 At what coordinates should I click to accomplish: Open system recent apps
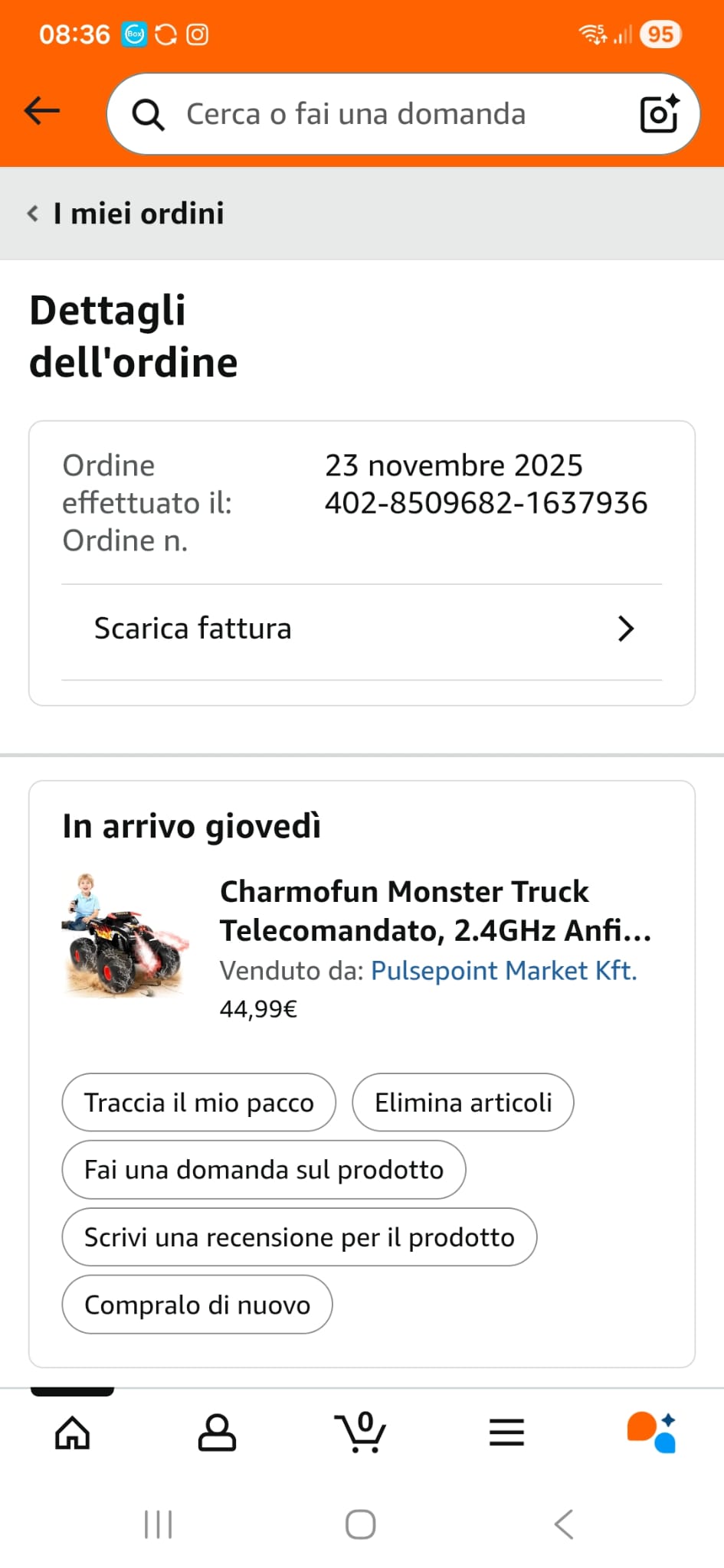click(x=158, y=1524)
